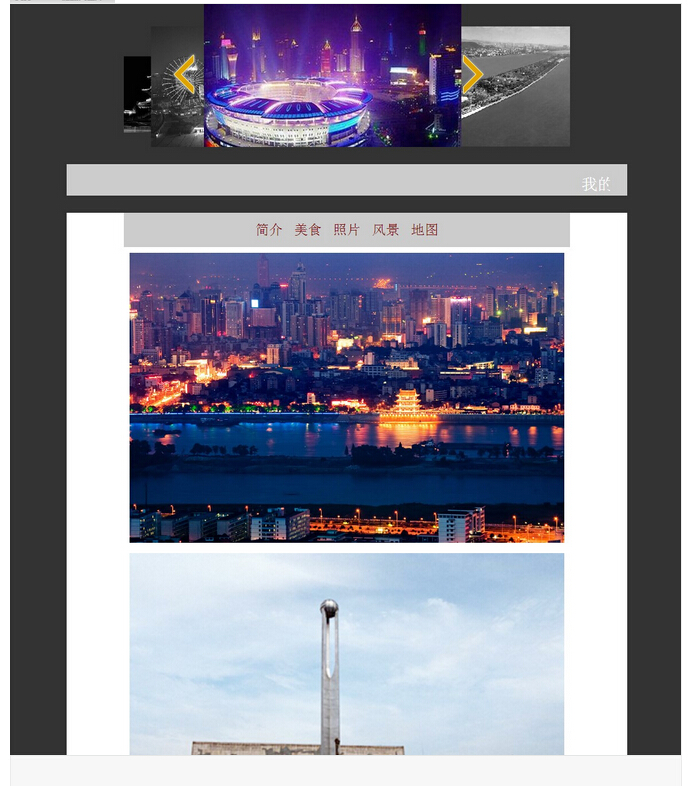Tap the right carousel arrow
699x786 pixels.
(x=472, y=75)
